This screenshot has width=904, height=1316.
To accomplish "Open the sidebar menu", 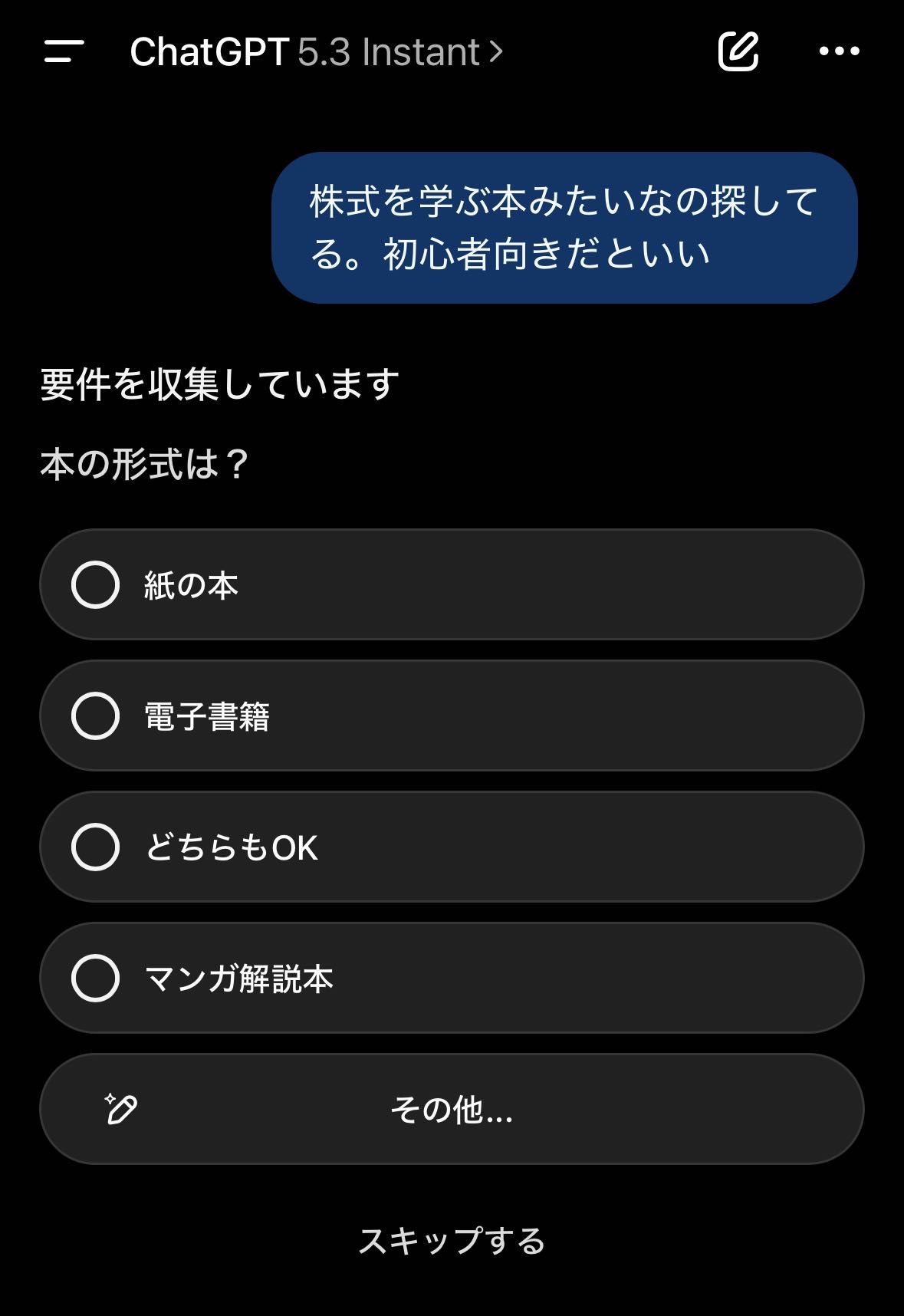I will click(64, 51).
